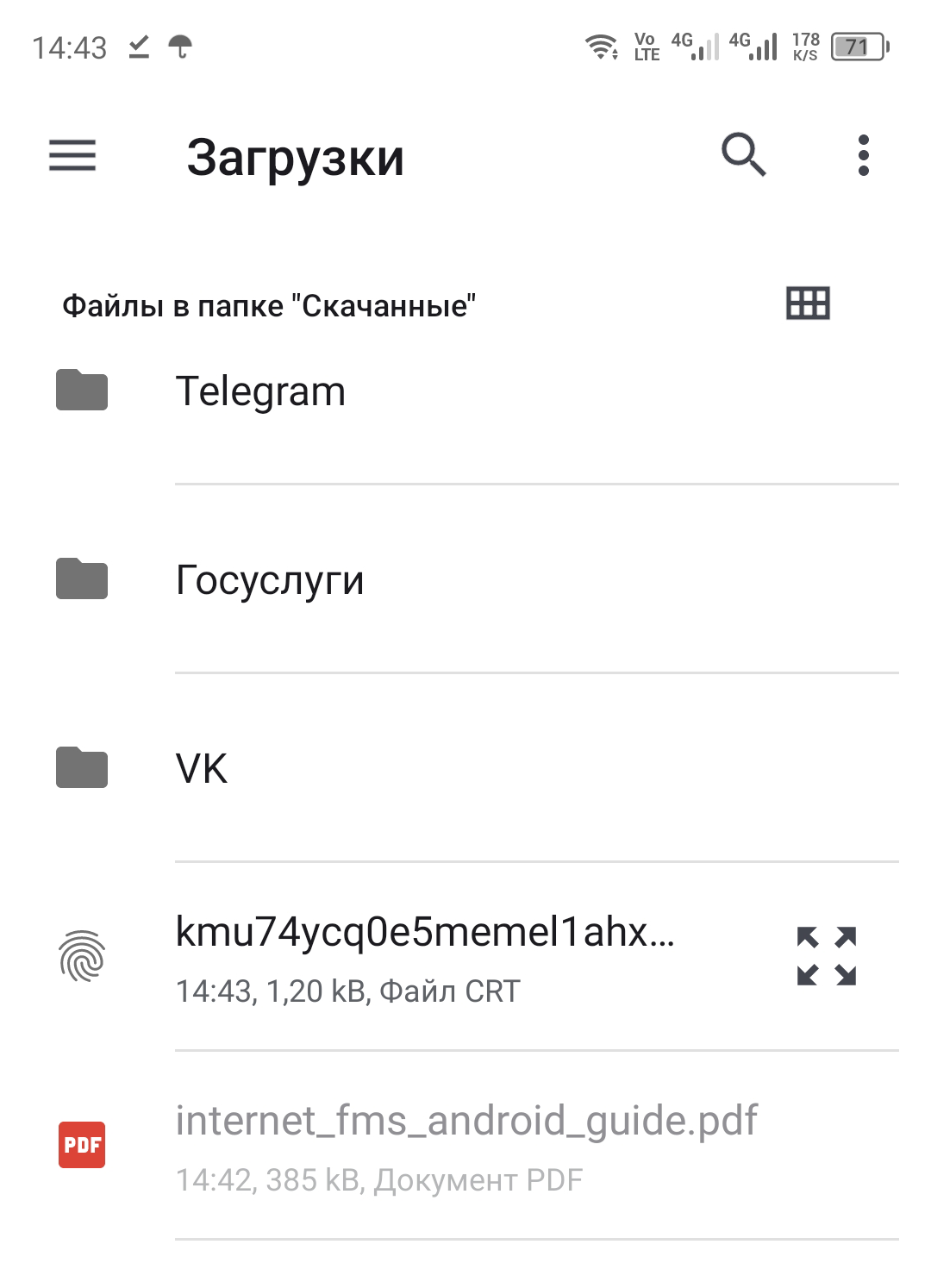Select the CRT file details text
931x1288 pixels.
pos(346,991)
